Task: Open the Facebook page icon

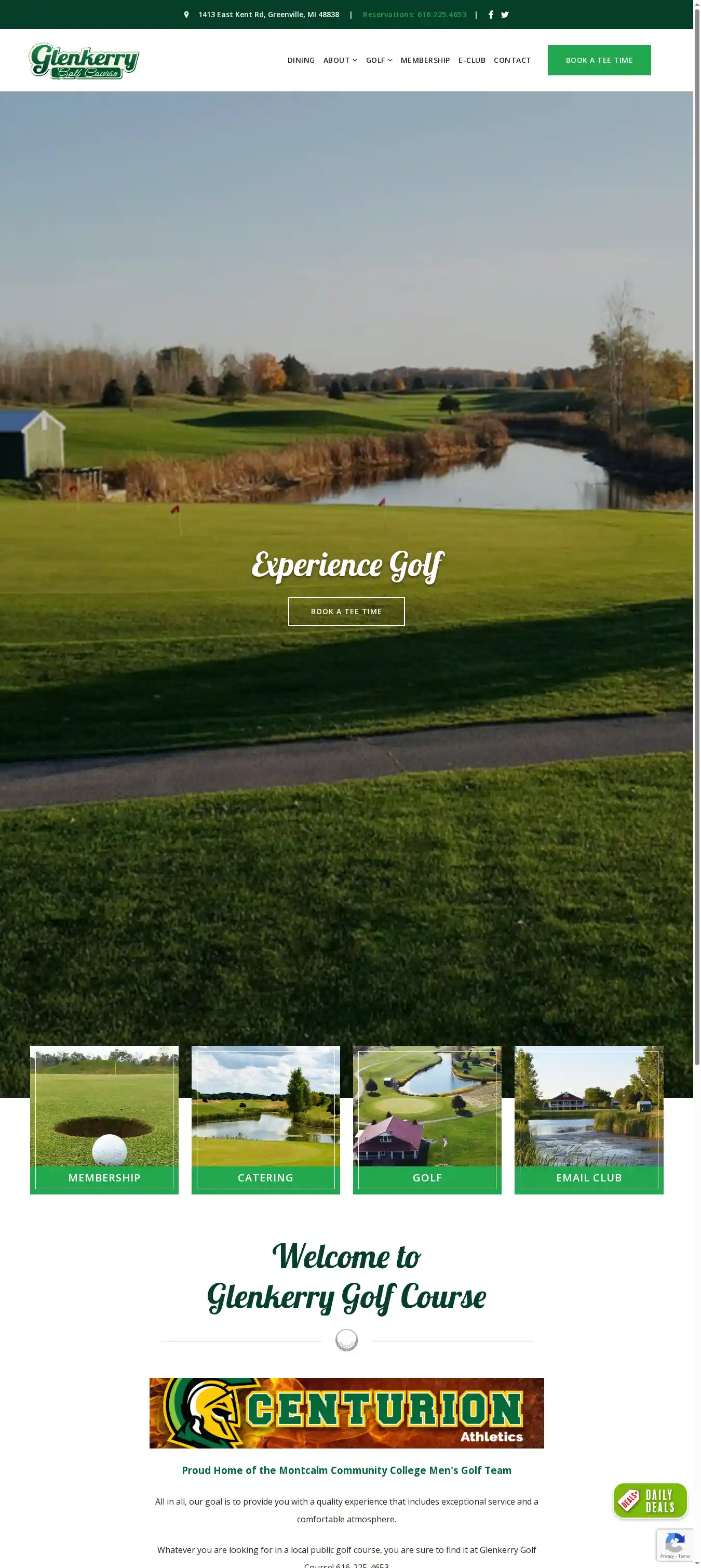Action: [x=491, y=15]
